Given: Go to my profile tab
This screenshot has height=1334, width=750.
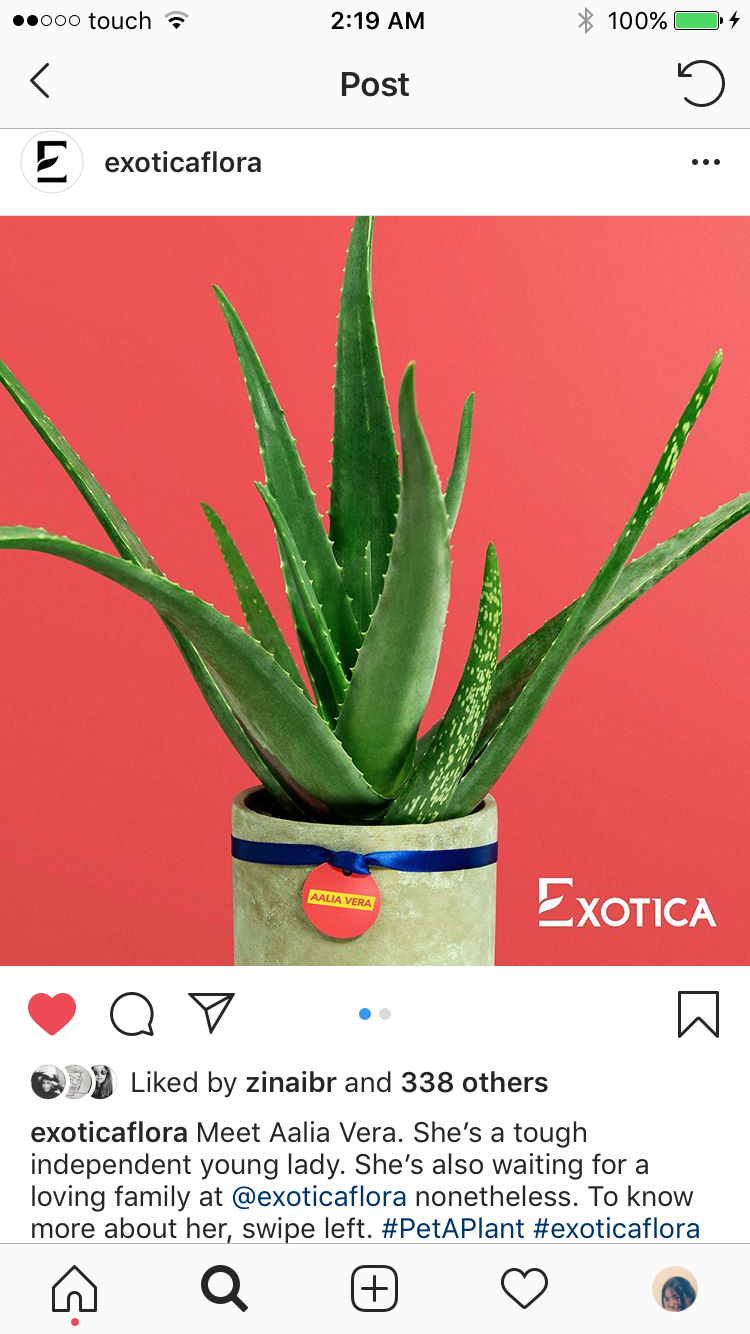Looking at the screenshot, I should pyautogui.click(x=675, y=1289).
